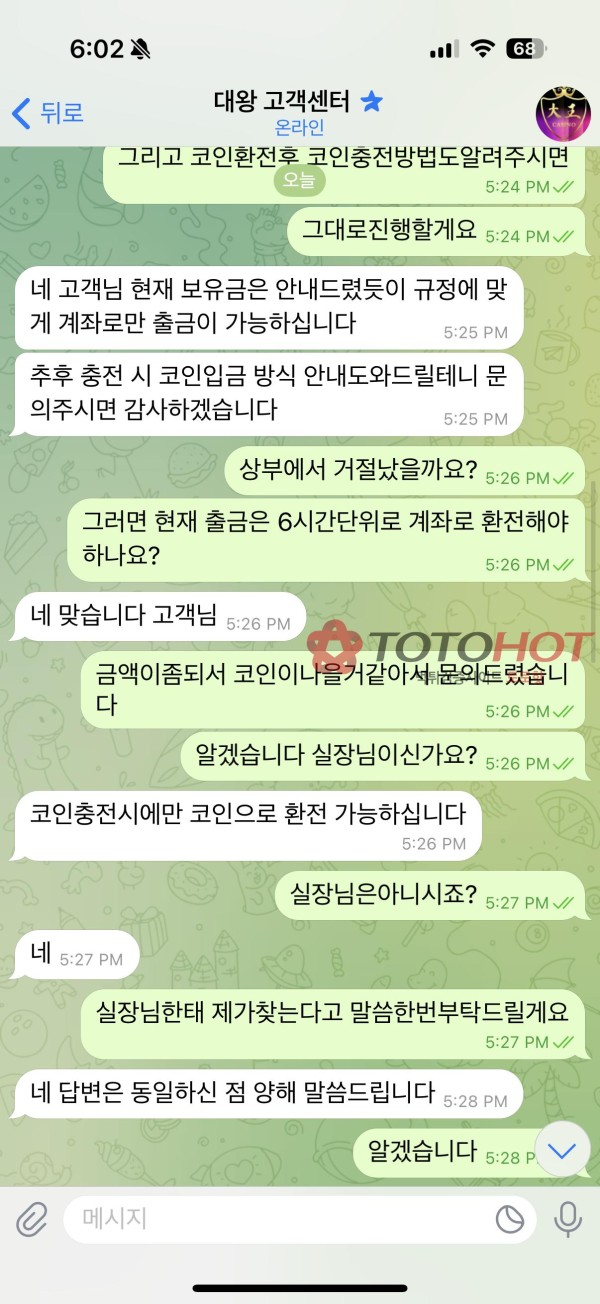Go back via the 뒤로 button
The height and width of the screenshot is (1304, 600).
[x=47, y=113]
